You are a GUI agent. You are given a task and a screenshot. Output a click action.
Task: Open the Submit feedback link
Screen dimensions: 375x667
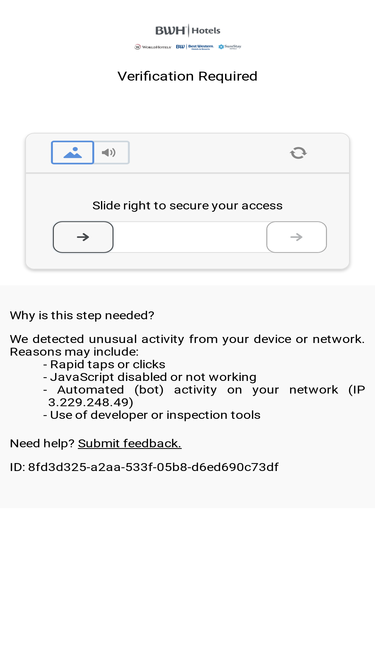[x=130, y=443]
